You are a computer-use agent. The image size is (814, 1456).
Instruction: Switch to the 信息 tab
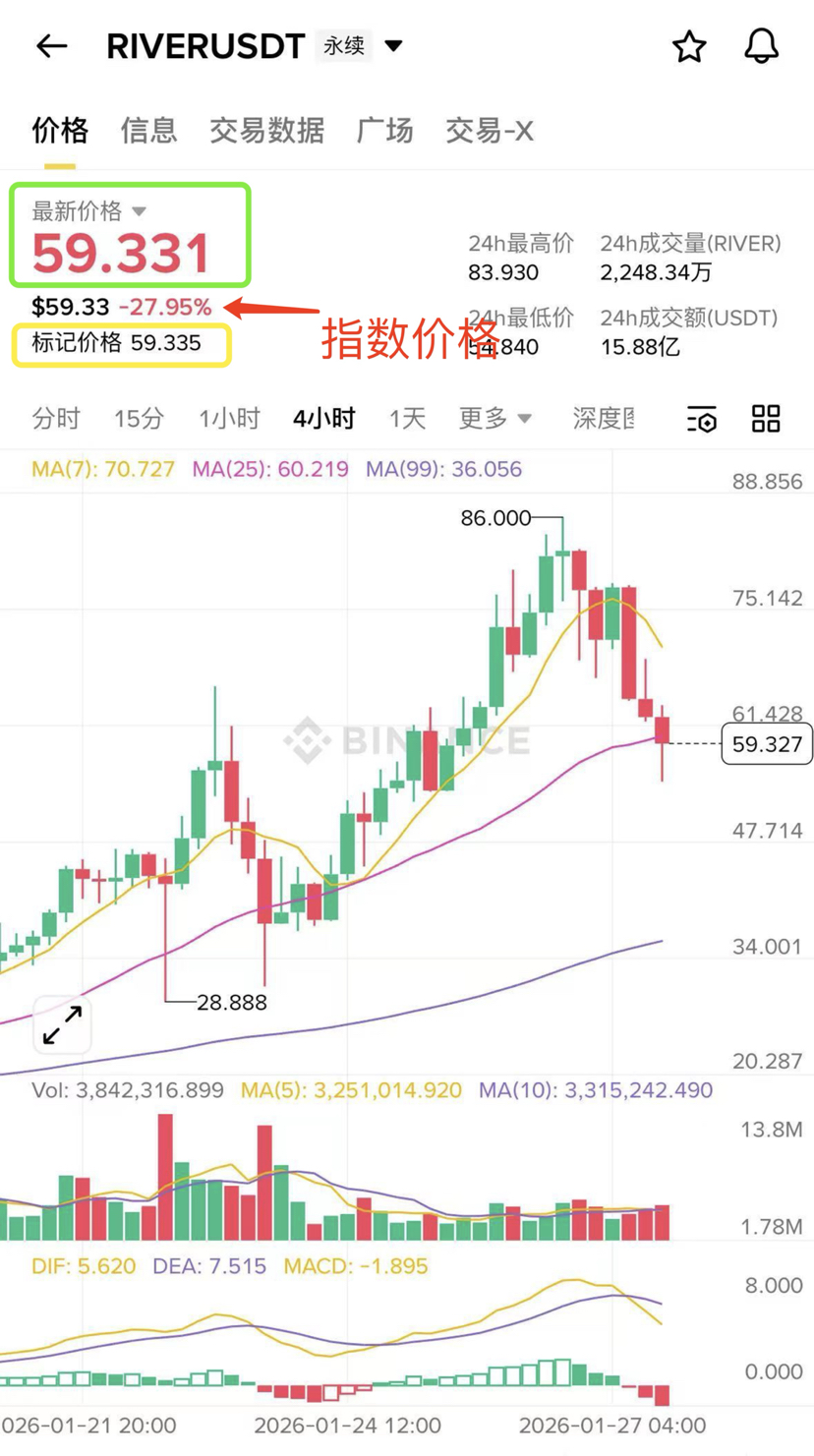click(148, 130)
